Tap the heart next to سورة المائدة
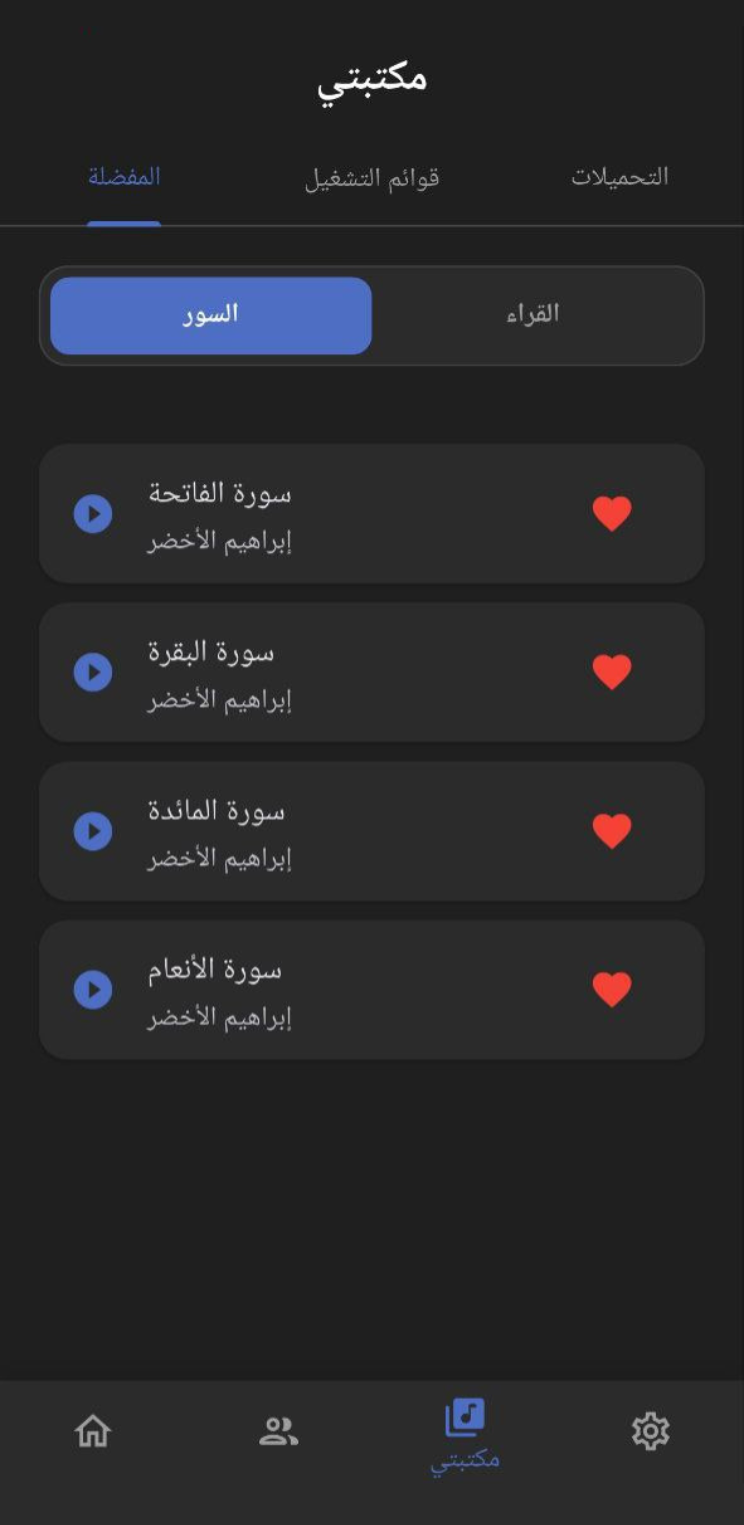The image size is (744, 1525). tap(612, 830)
